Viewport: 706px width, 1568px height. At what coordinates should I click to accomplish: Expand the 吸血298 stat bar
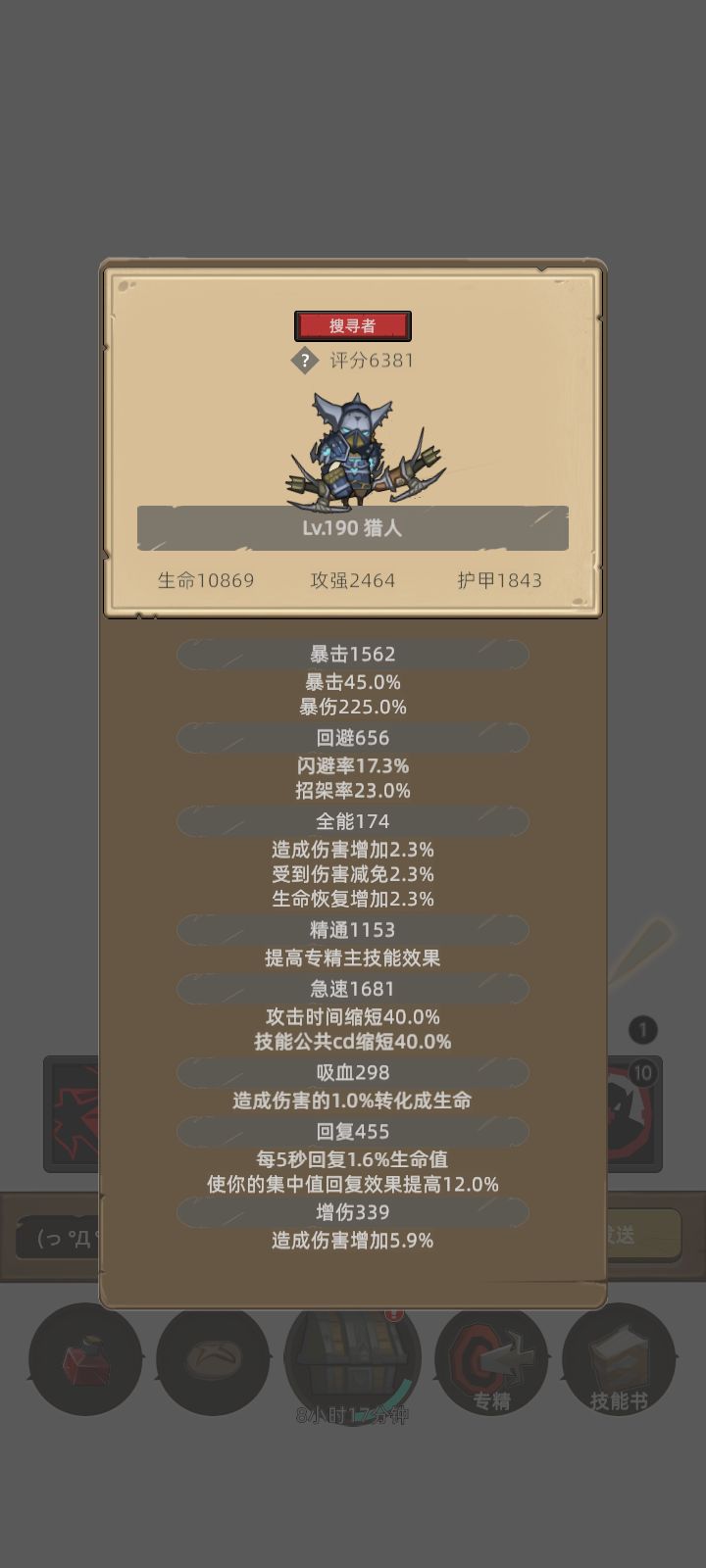351,1072
